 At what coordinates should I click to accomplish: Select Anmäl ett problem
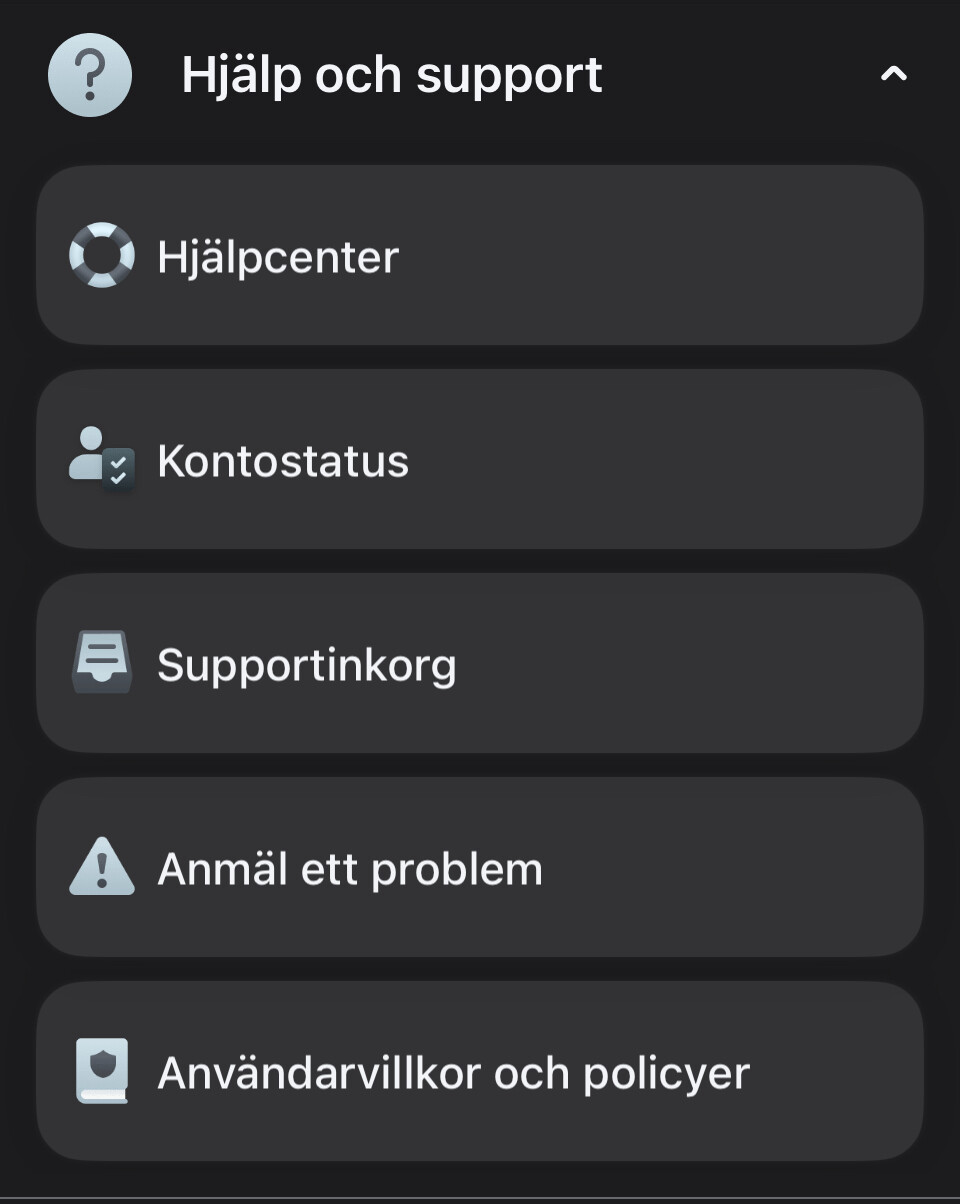tap(479, 868)
